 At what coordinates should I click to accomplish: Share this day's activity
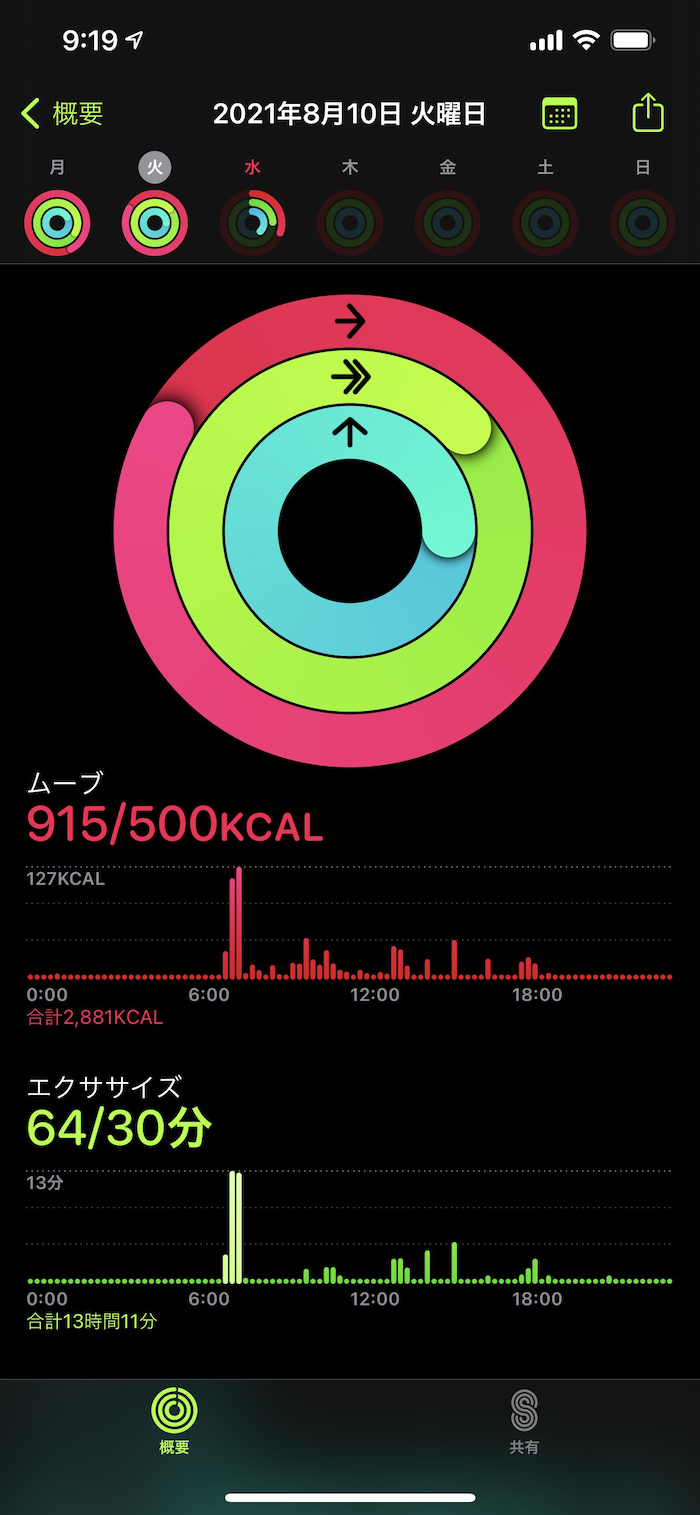coord(648,112)
